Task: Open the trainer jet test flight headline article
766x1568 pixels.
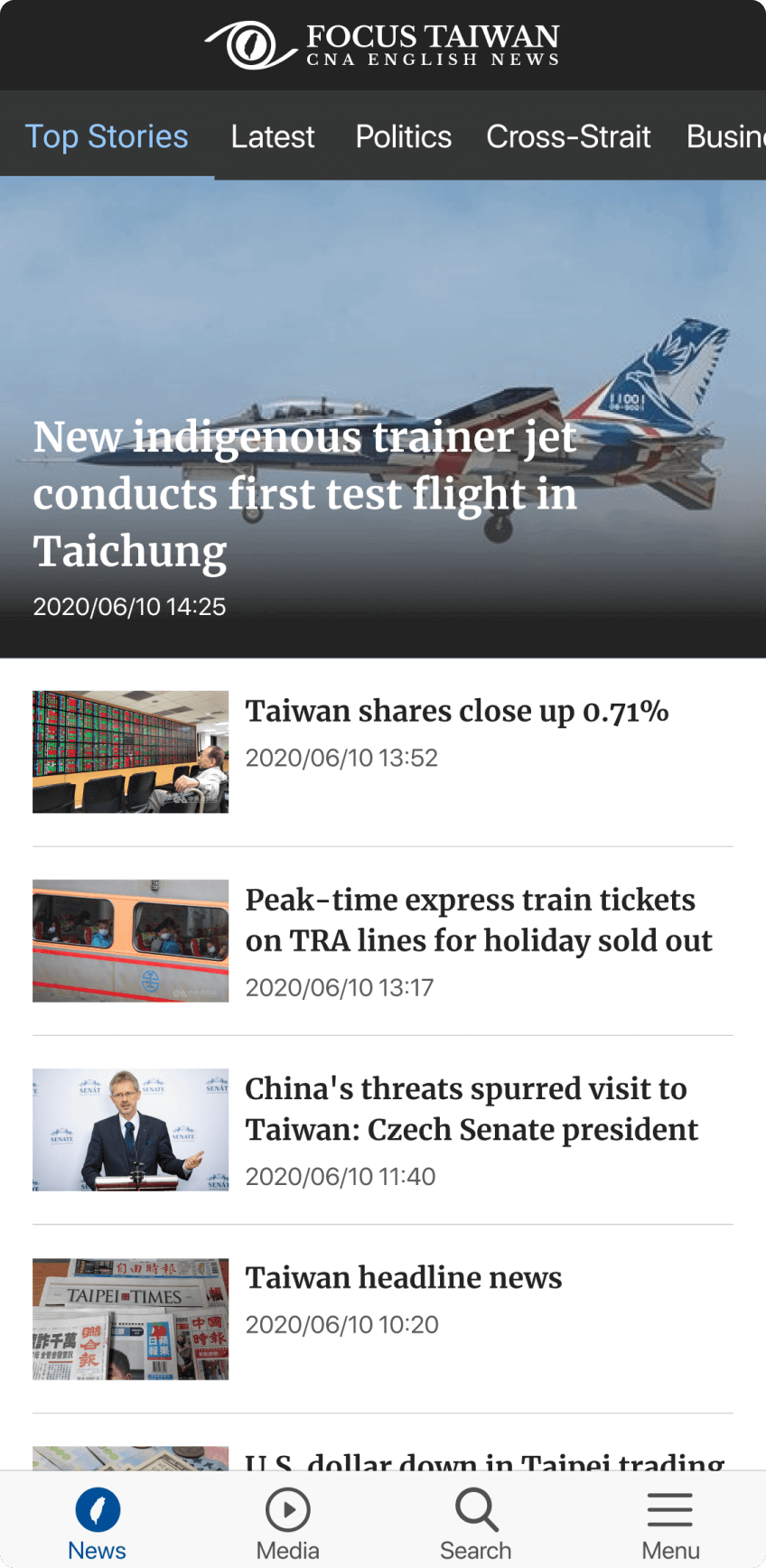Action: tap(305, 494)
